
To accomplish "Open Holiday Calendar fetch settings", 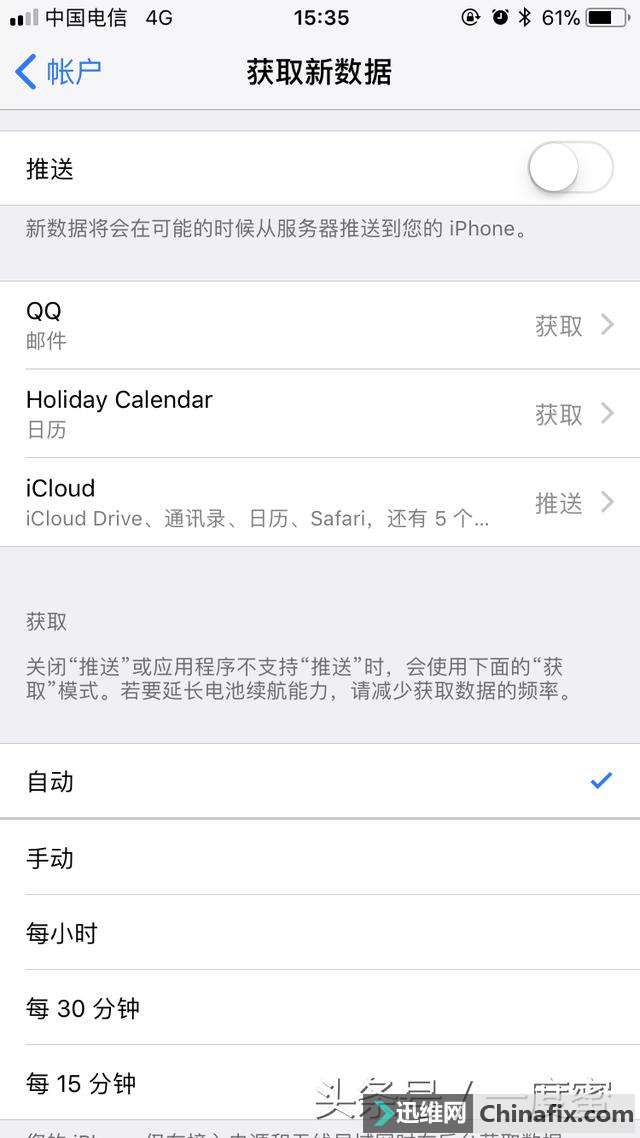I will pos(320,414).
